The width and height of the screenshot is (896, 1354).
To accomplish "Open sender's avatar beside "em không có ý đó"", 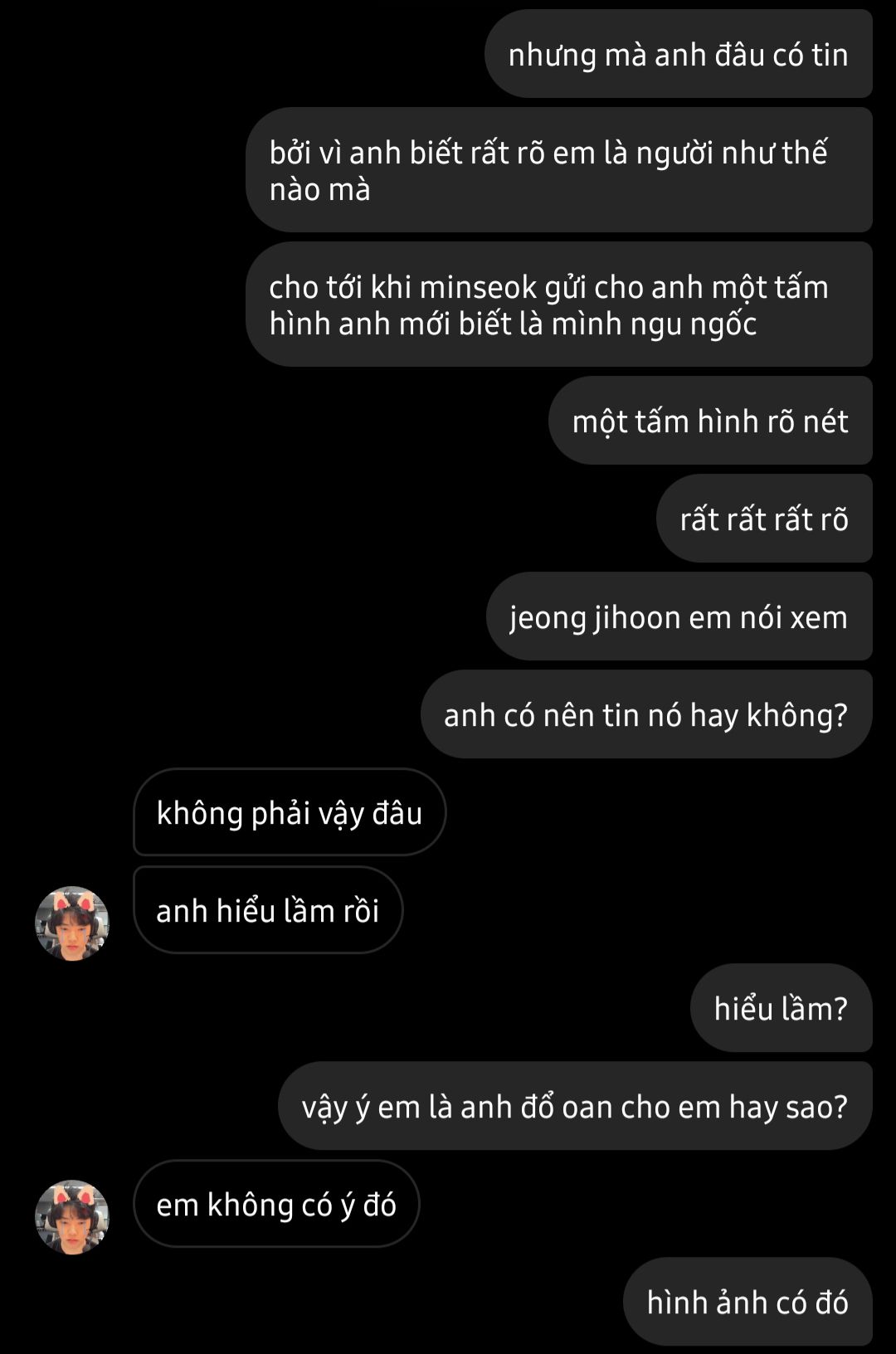I will point(72,1217).
